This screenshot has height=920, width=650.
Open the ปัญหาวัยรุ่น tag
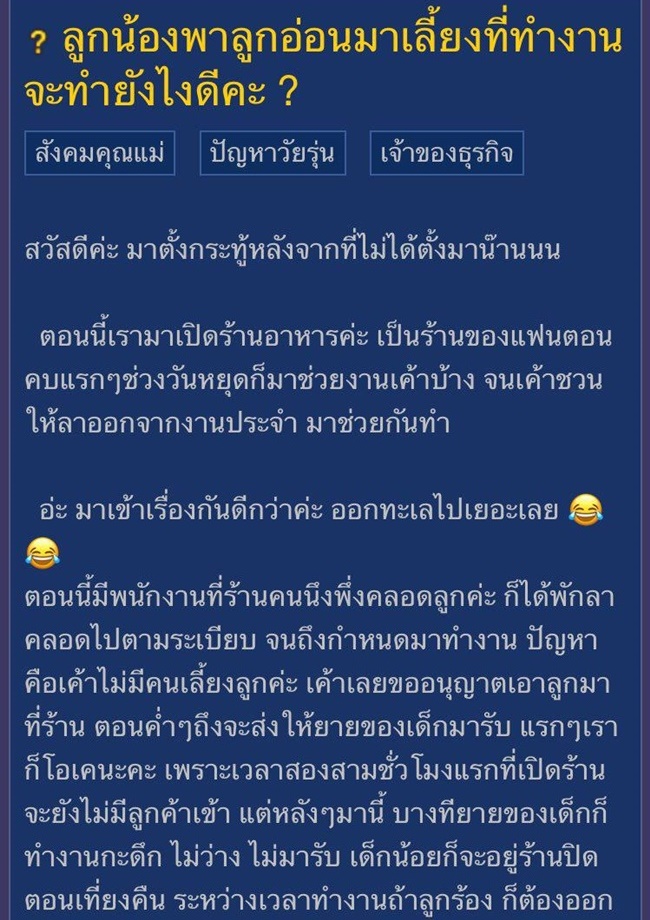(x=272, y=153)
